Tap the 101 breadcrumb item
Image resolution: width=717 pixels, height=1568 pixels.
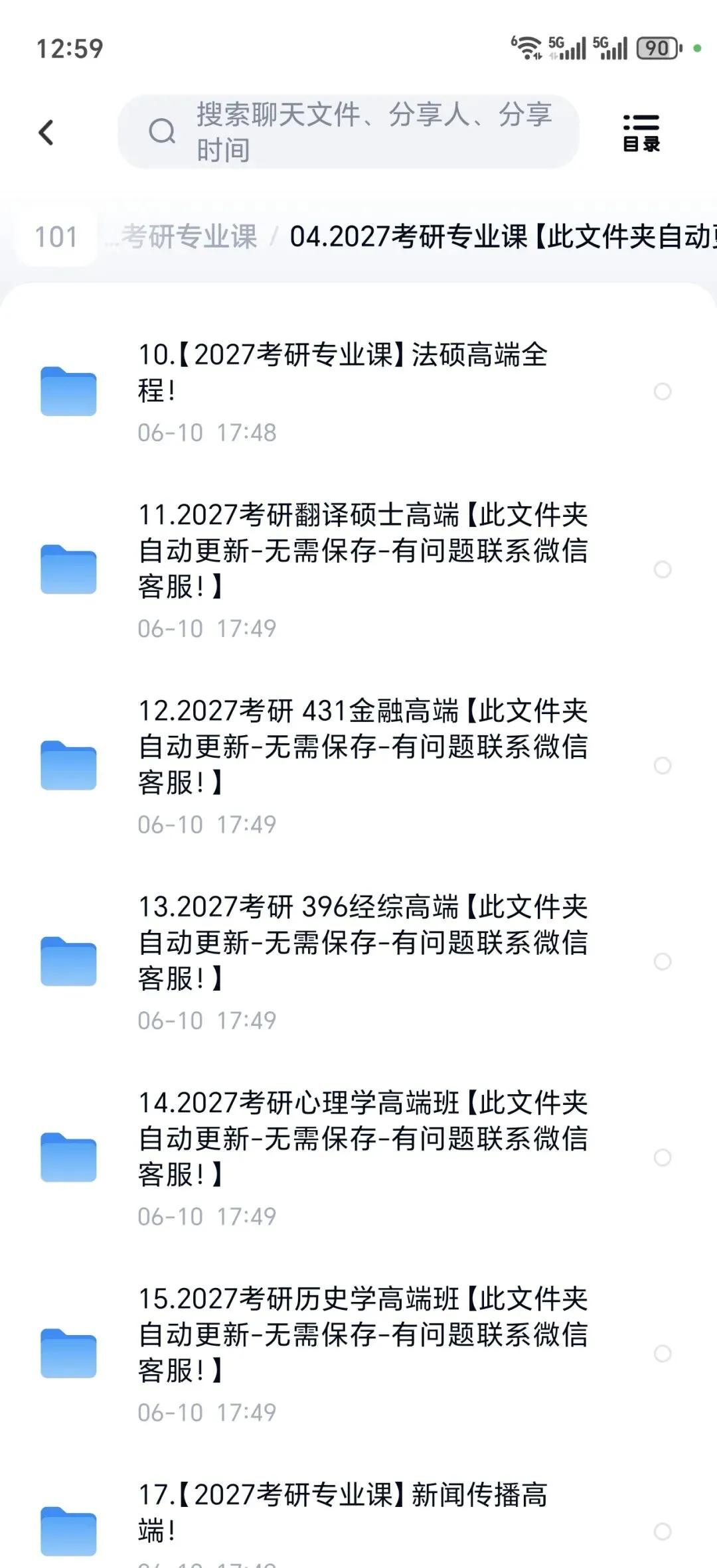tap(56, 237)
